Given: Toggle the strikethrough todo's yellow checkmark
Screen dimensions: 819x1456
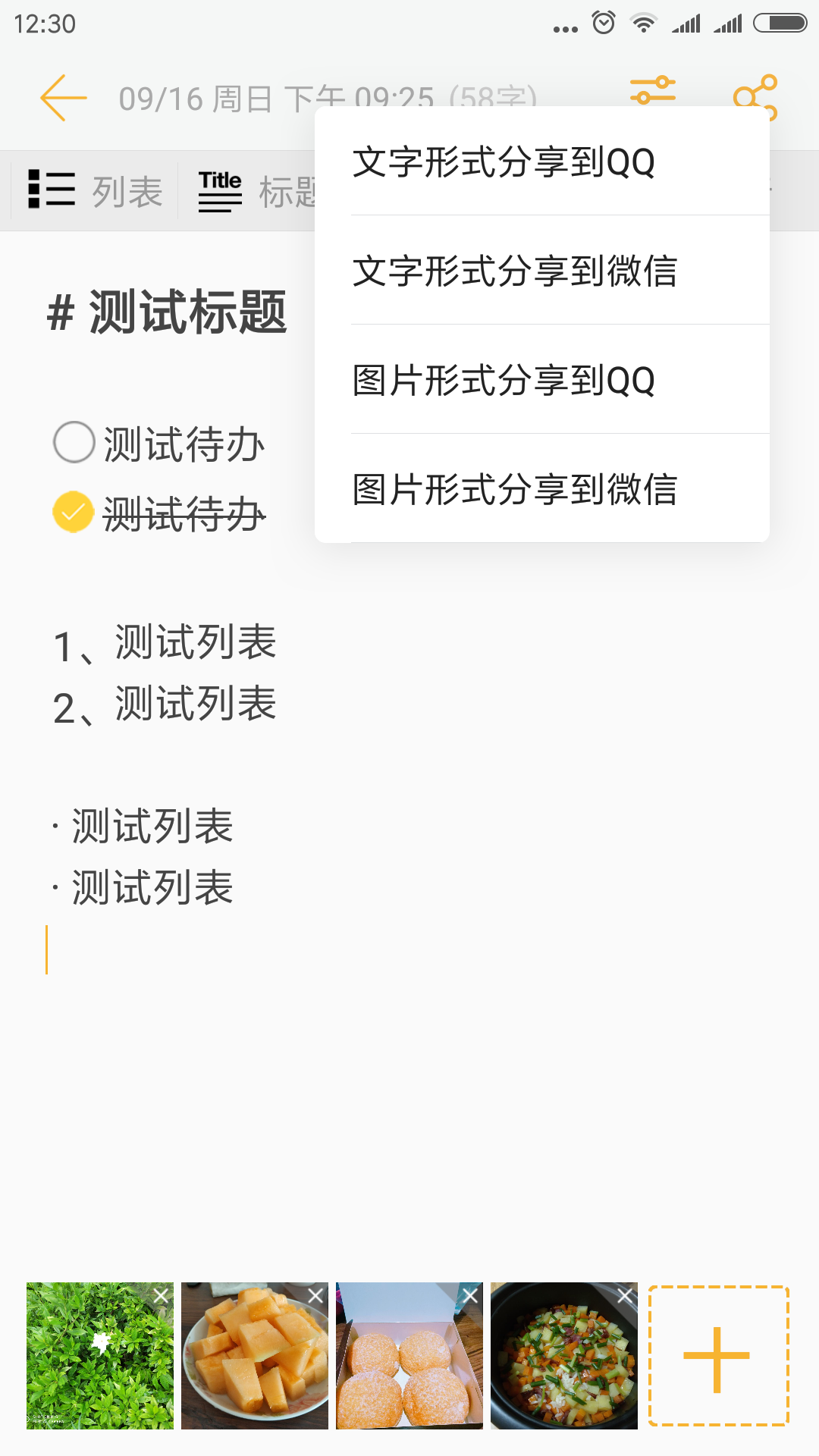Looking at the screenshot, I should tap(74, 512).
